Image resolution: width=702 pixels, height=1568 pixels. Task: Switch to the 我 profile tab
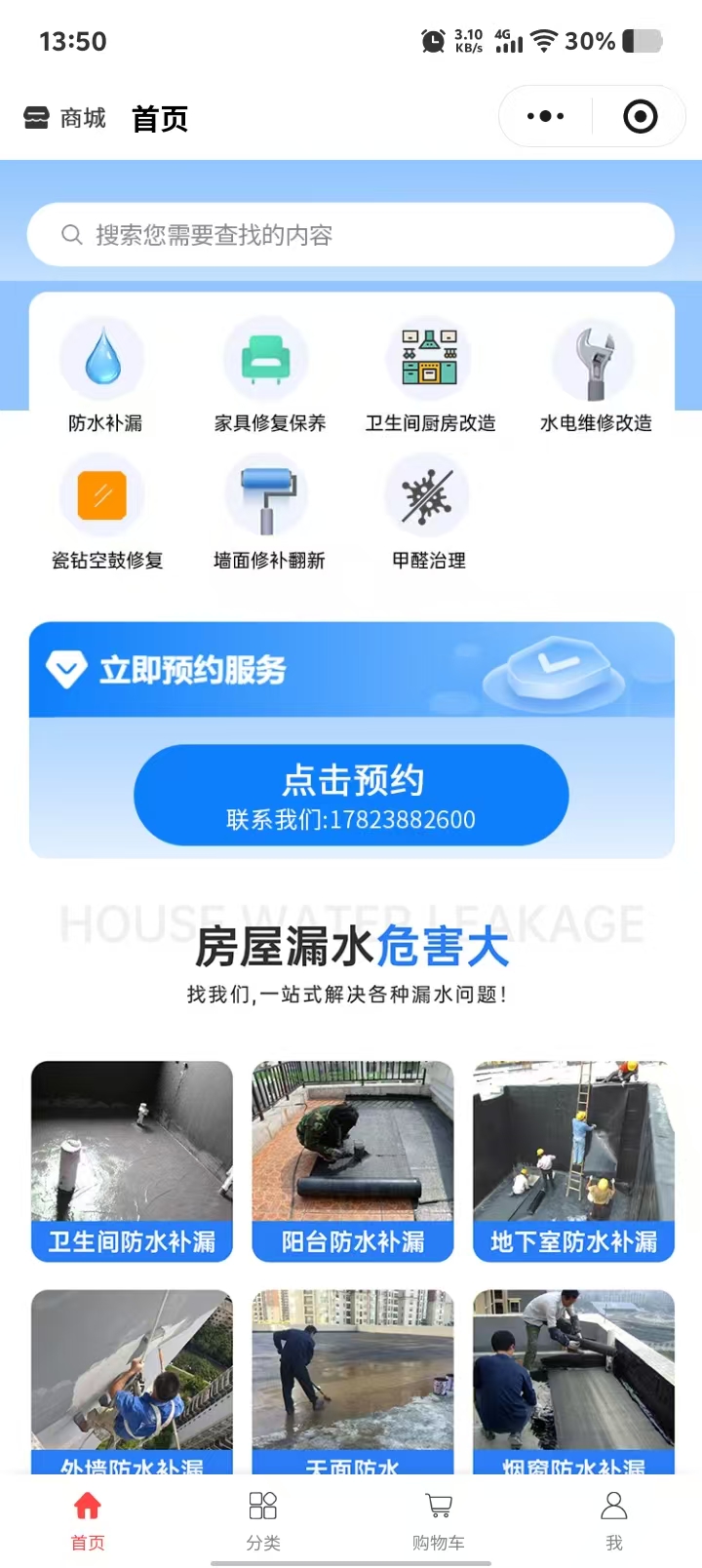613,1519
